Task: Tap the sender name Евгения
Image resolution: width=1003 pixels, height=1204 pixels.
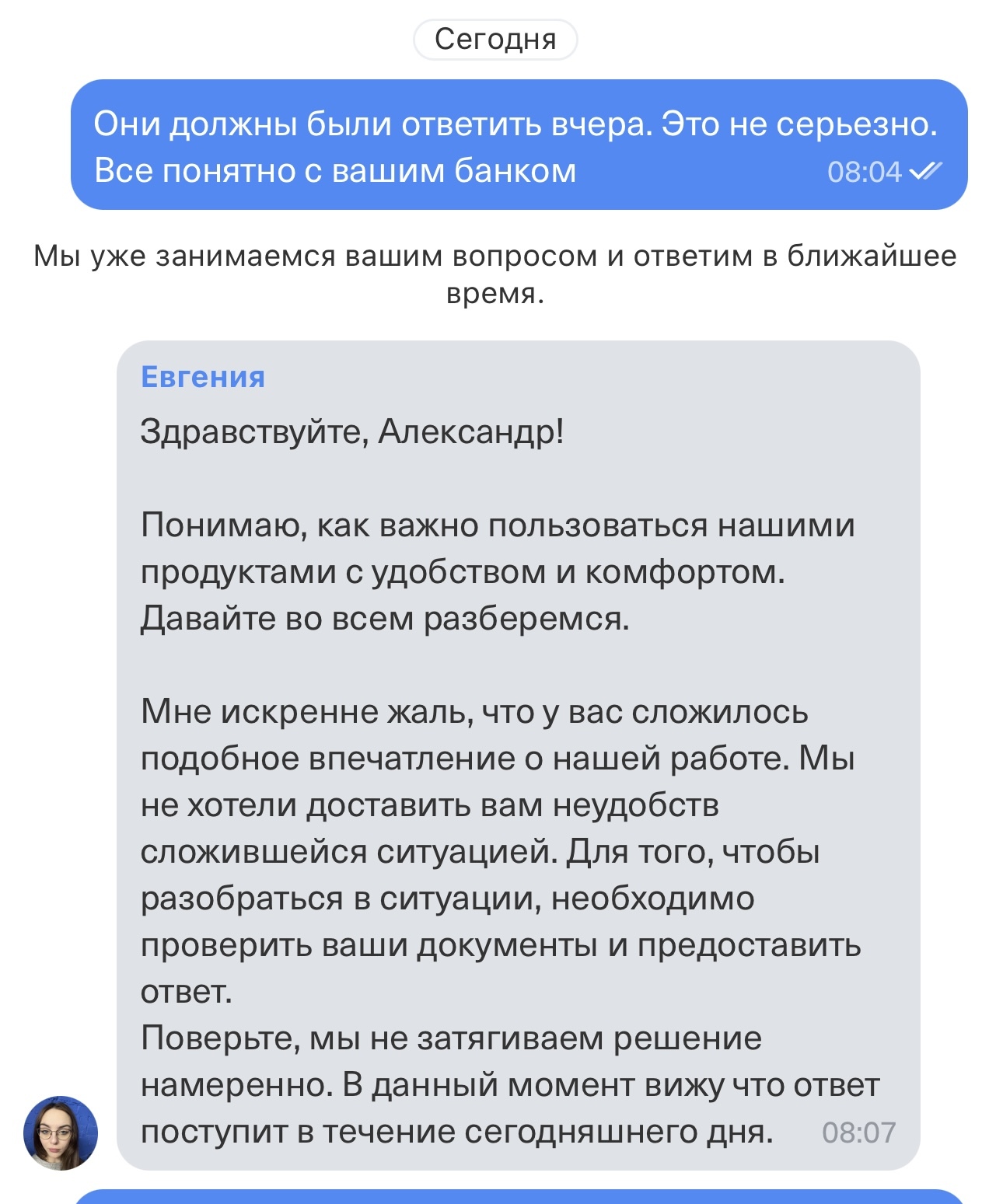Action: [x=203, y=377]
